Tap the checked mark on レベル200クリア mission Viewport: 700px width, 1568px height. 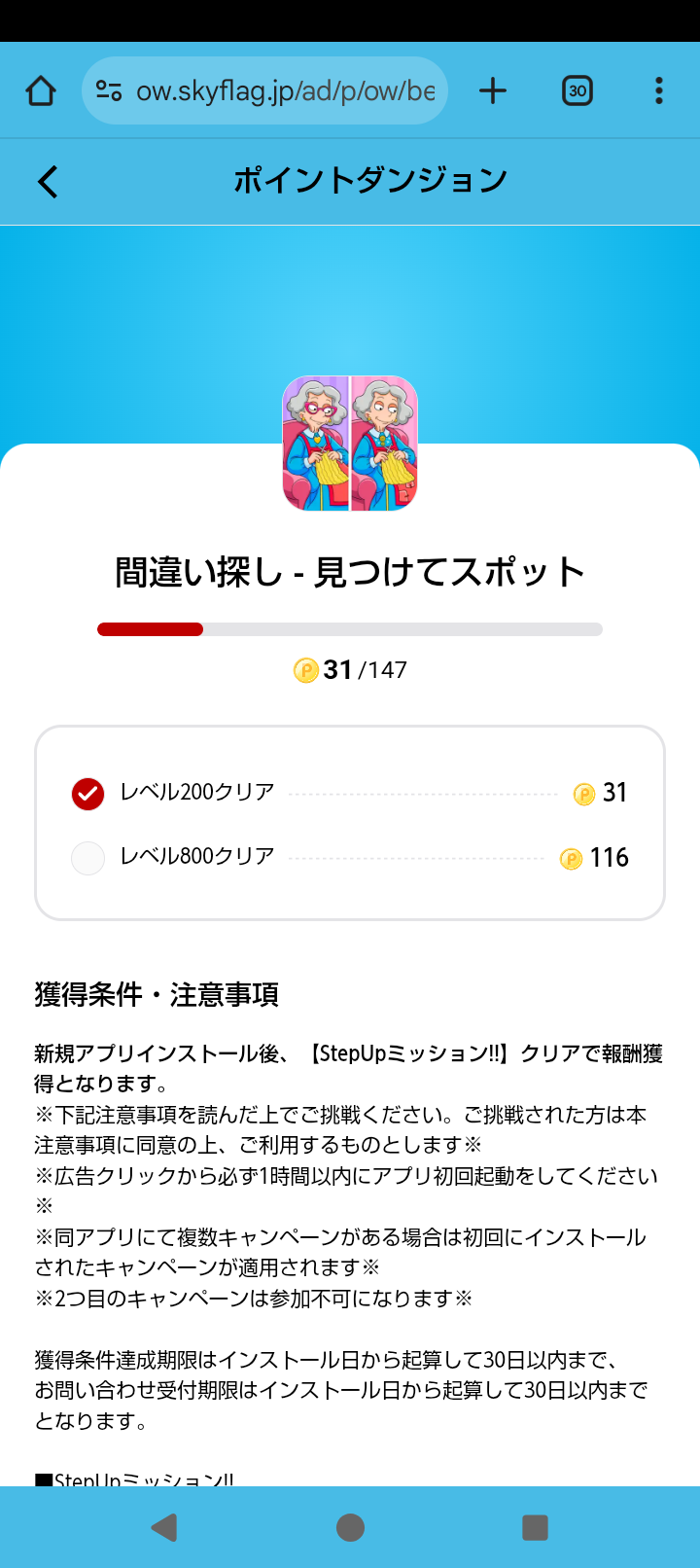[87, 793]
